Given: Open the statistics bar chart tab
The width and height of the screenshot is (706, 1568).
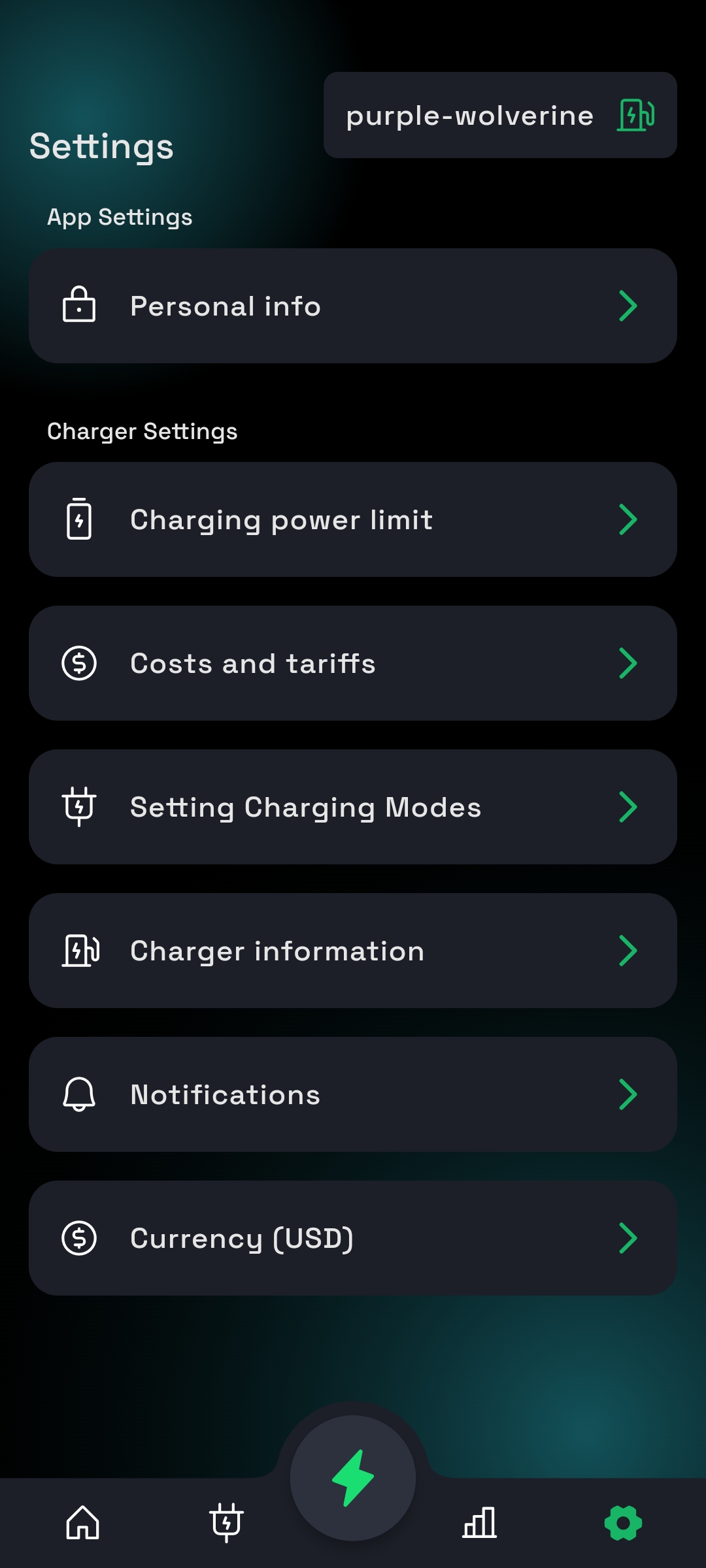Looking at the screenshot, I should 480,1522.
